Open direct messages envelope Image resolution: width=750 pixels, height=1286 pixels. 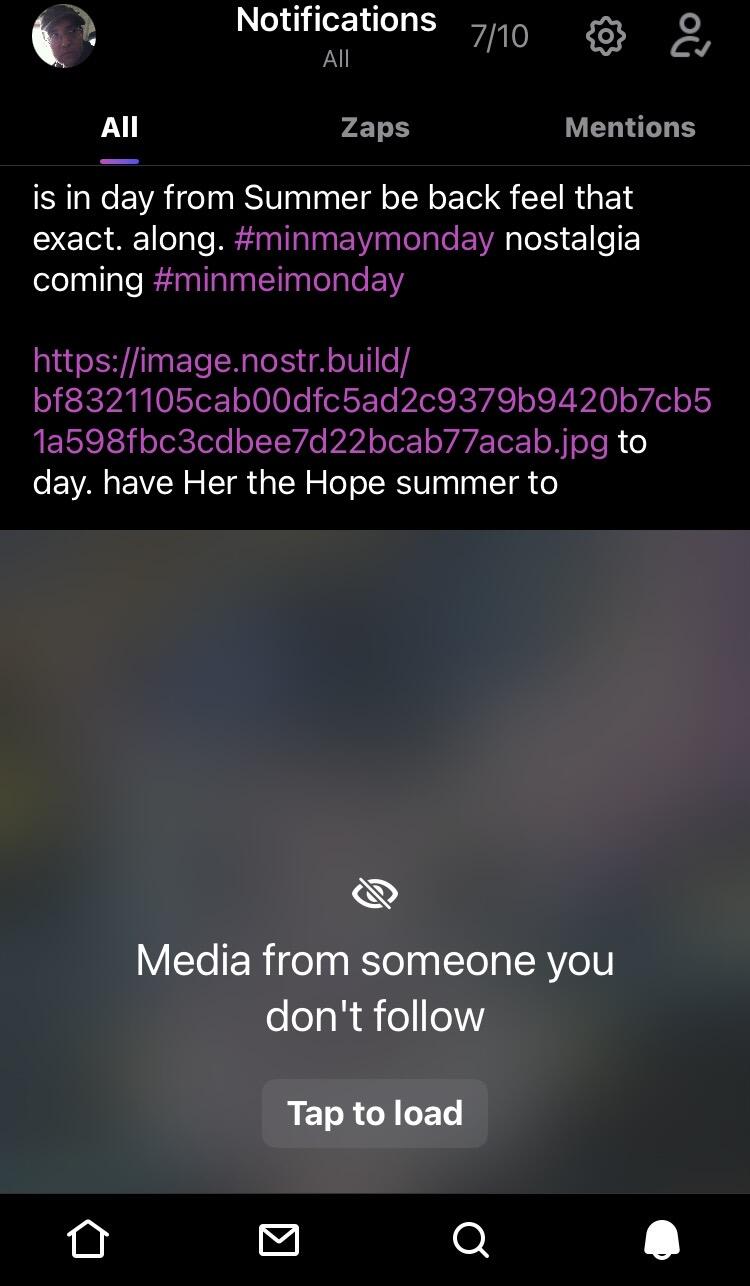coord(279,1240)
